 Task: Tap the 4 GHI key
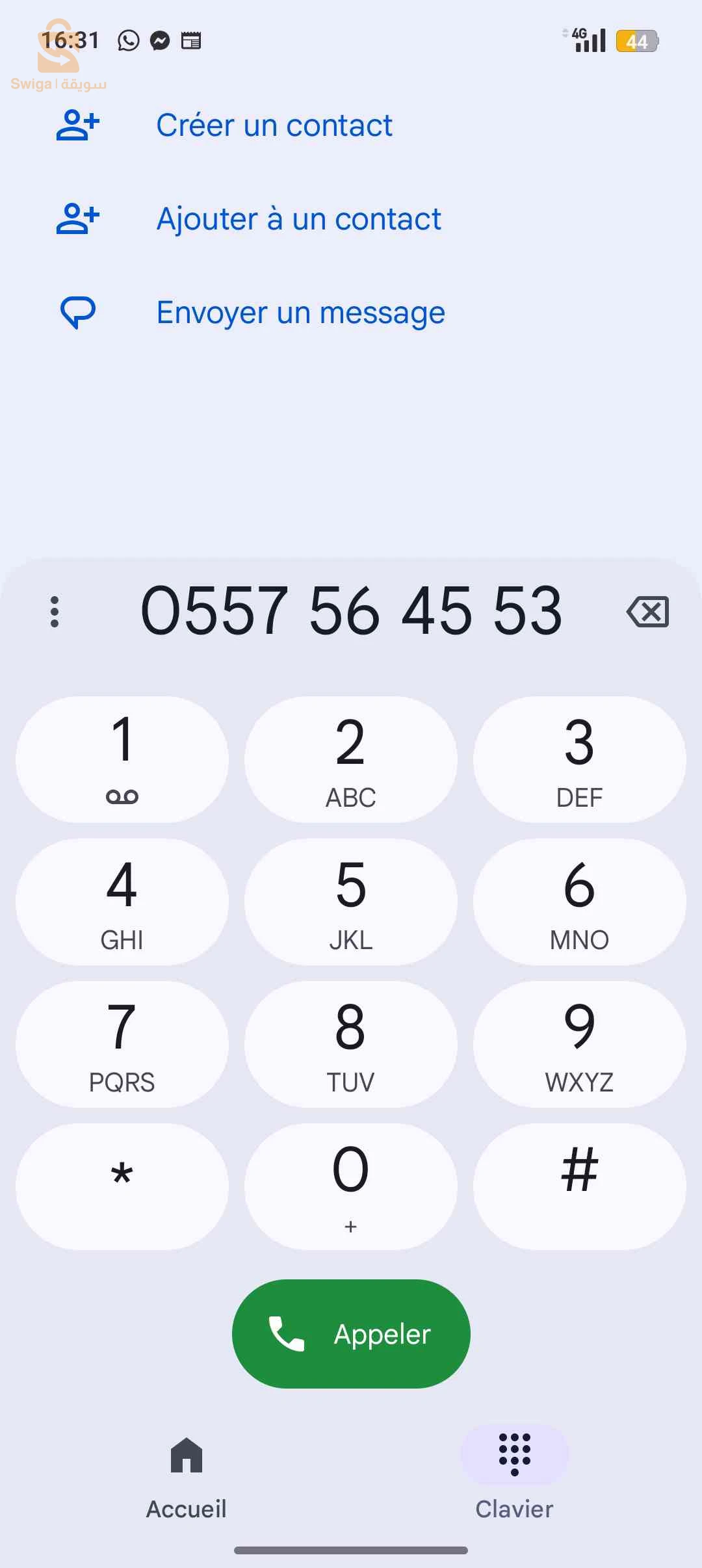(122, 902)
